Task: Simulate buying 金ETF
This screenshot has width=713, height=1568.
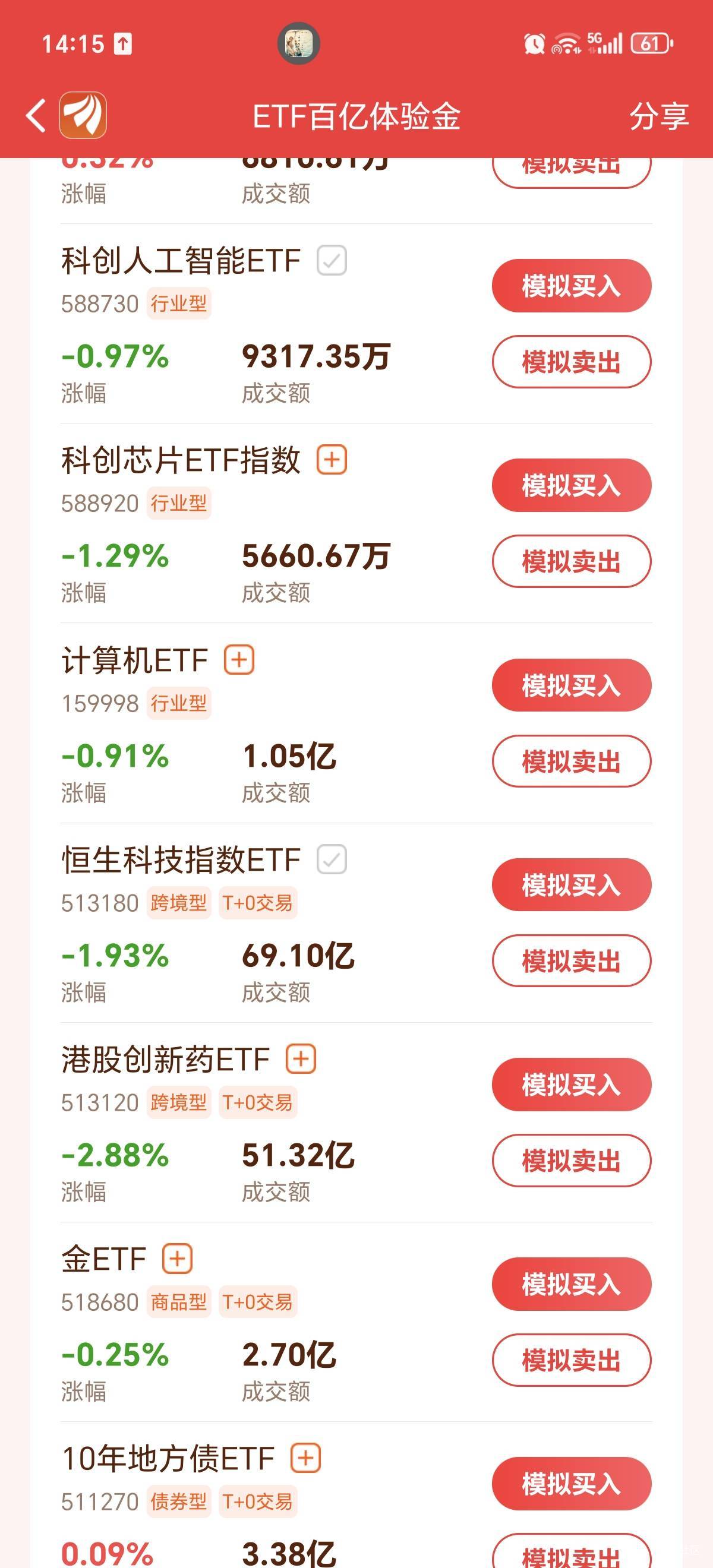Action: coord(571,1284)
